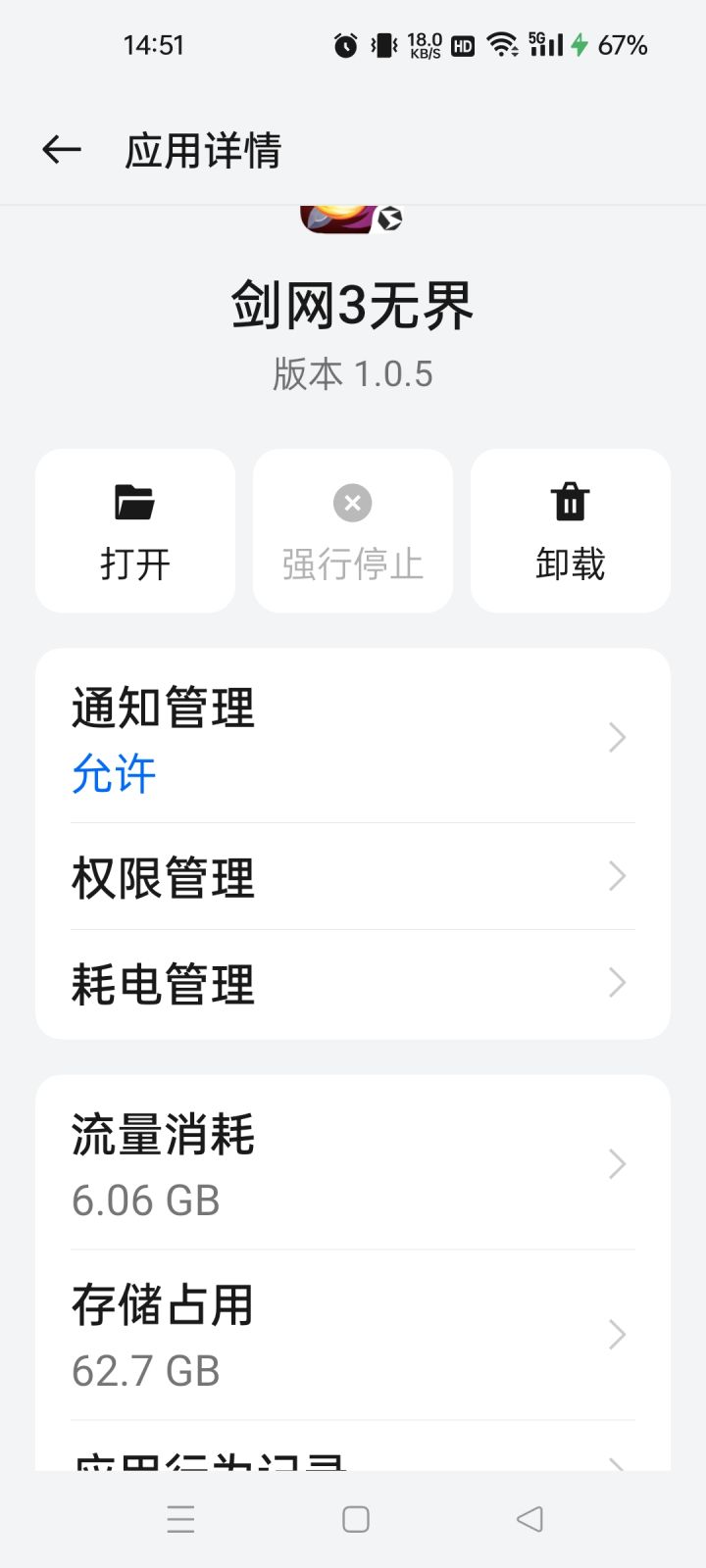Tap the system home button
This screenshot has height=1568, width=706.
pyautogui.click(x=355, y=1519)
